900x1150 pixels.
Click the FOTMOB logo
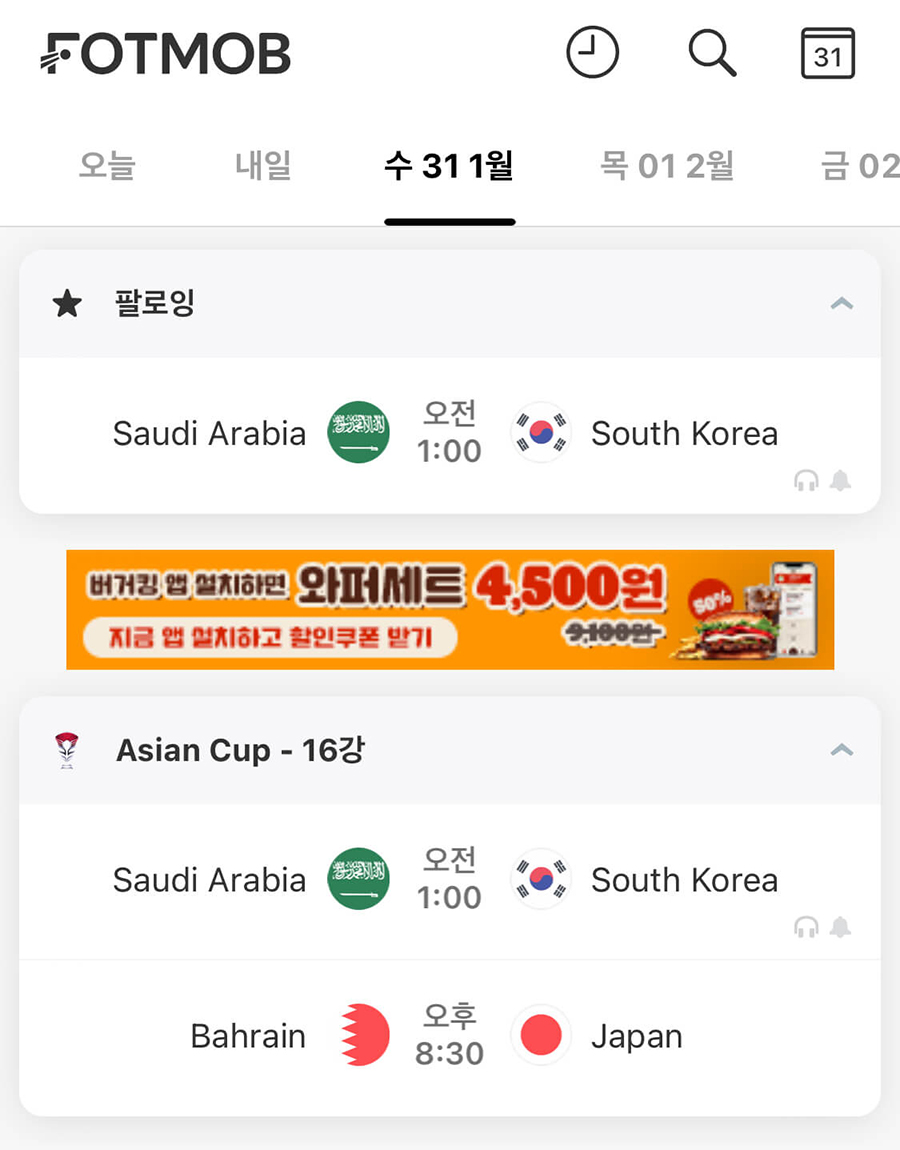tap(165, 52)
